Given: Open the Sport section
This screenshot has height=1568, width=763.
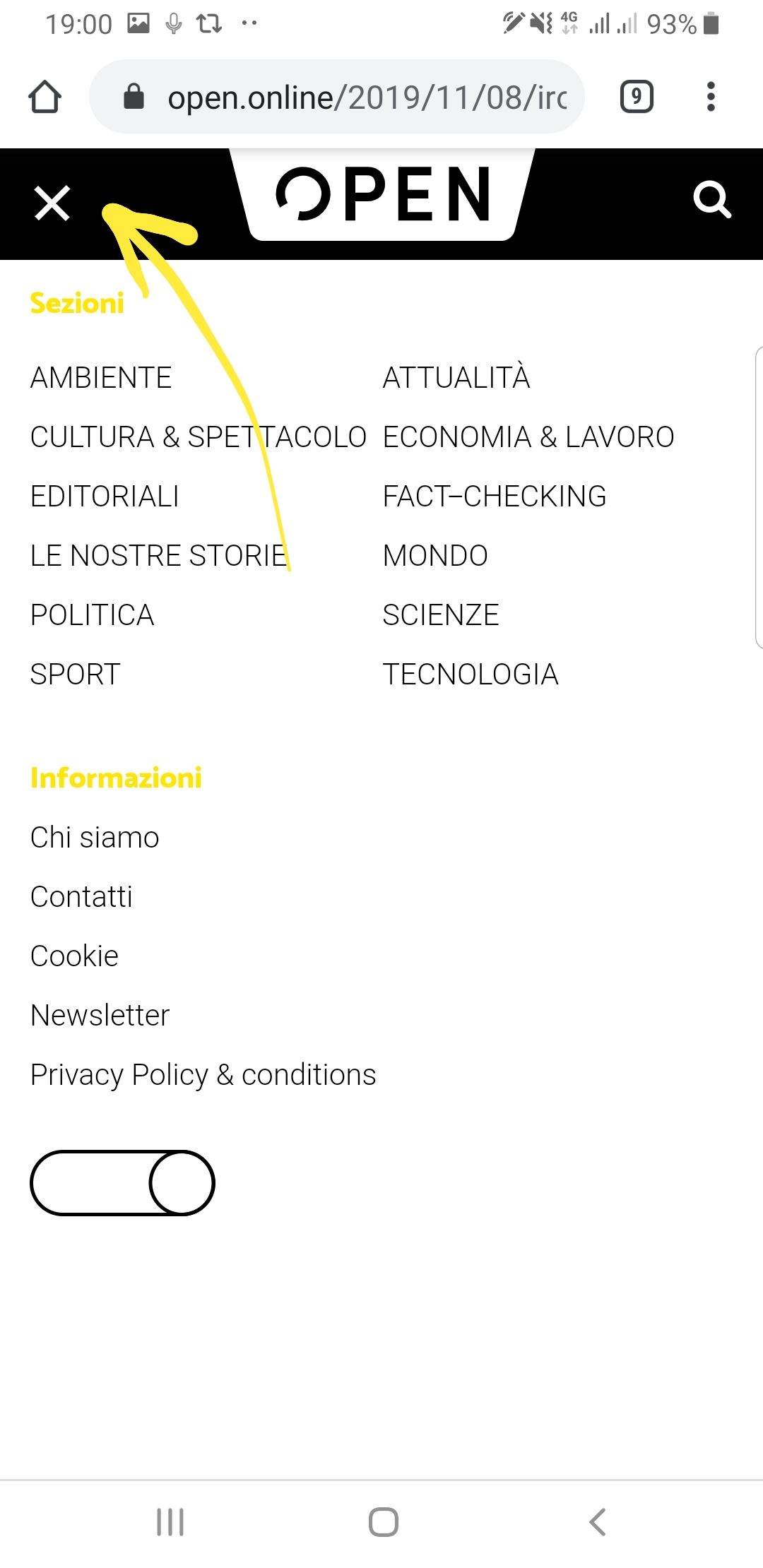Looking at the screenshot, I should [76, 675].
